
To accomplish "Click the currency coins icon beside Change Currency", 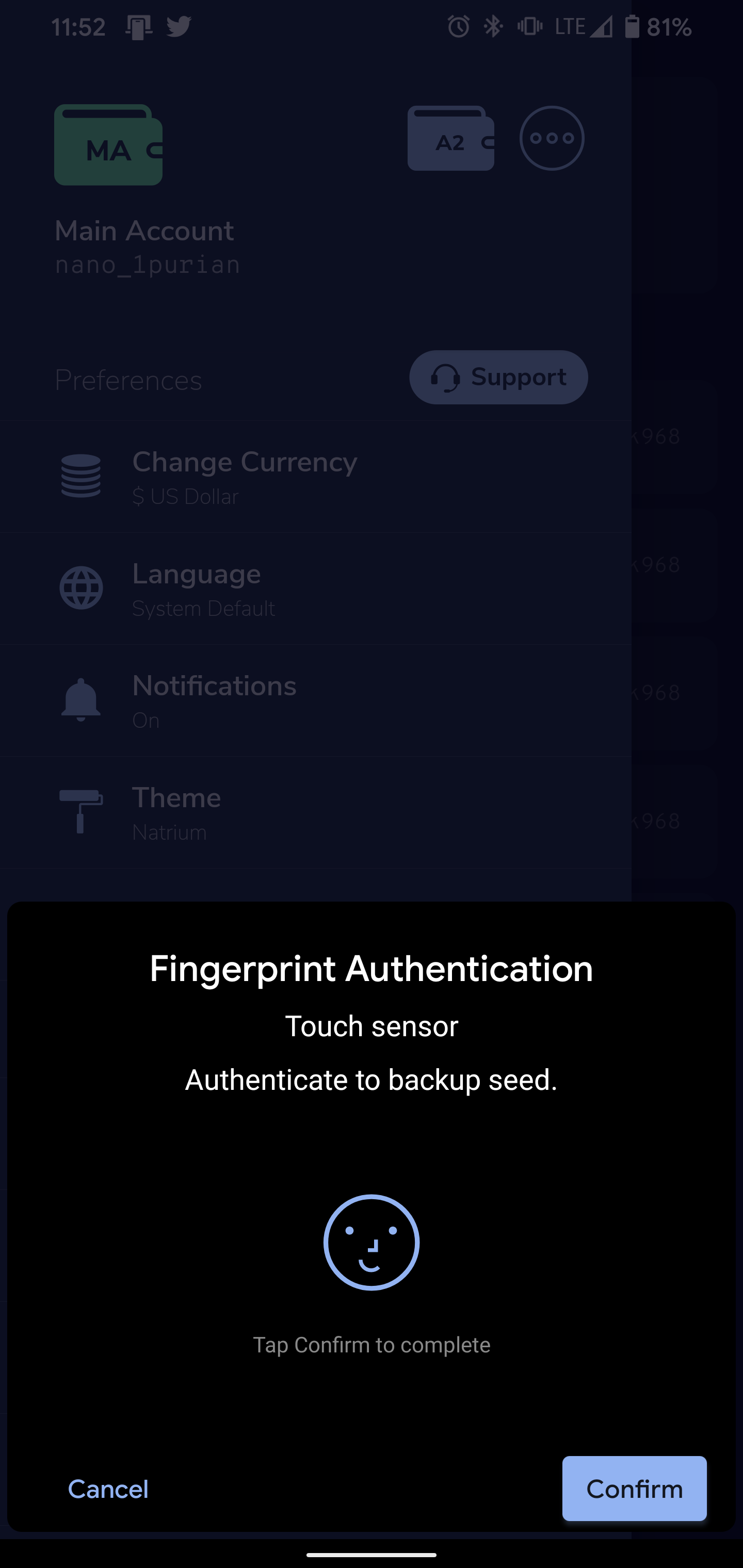I will point(80,477).
